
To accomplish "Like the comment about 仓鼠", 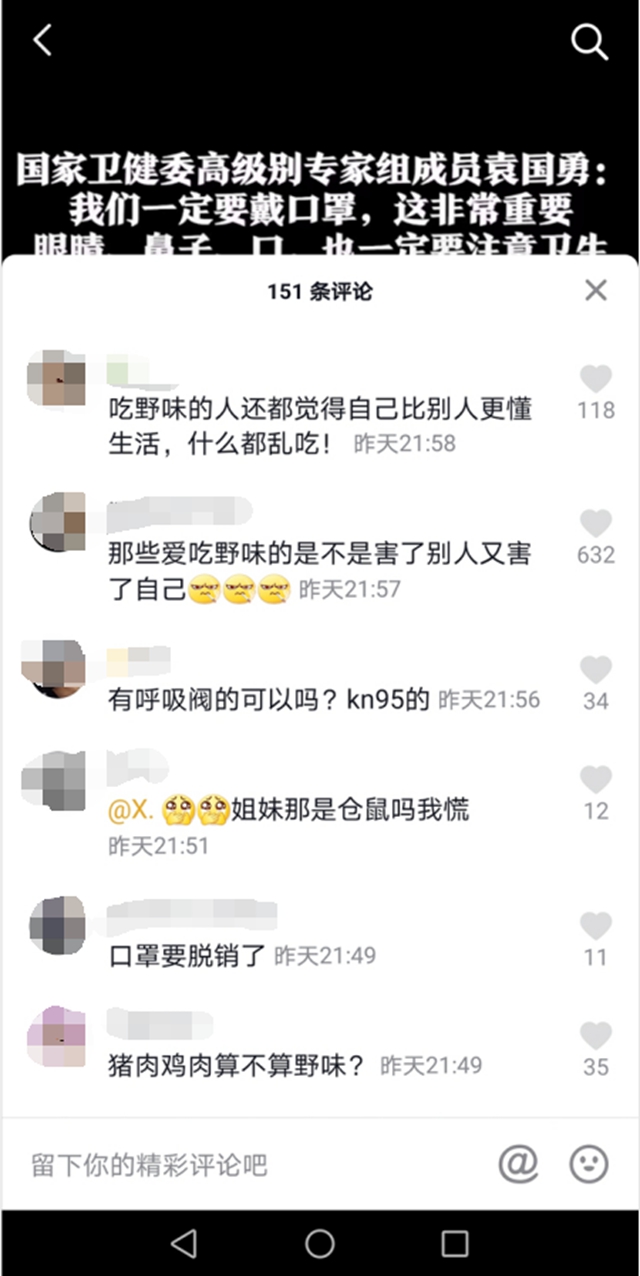I will pos(596,780).
